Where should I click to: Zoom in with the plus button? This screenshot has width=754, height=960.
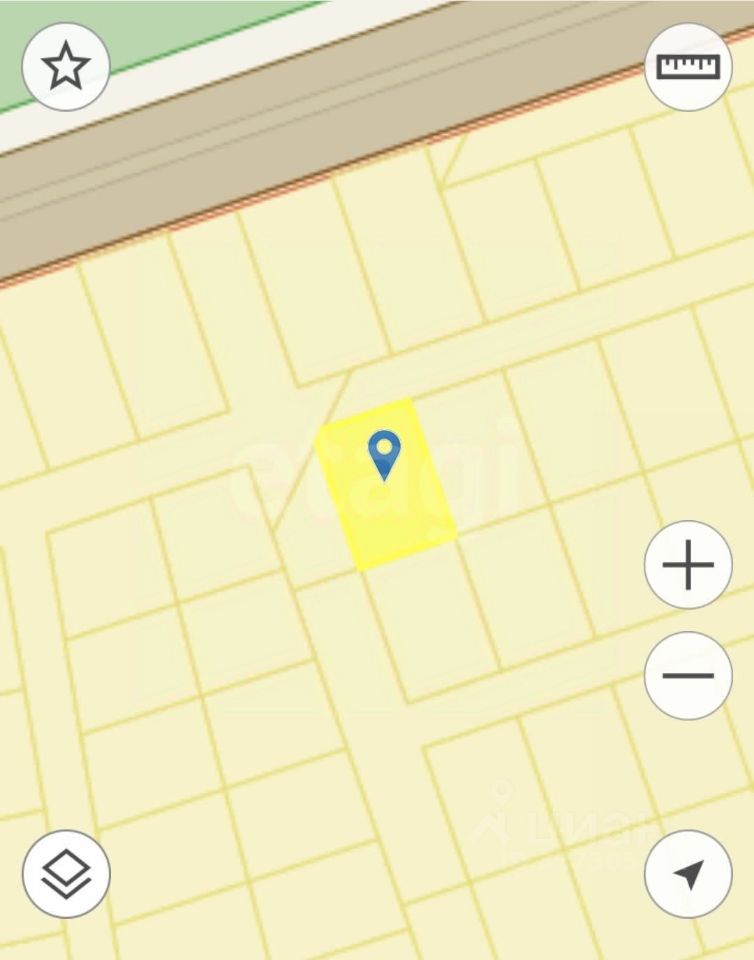click(x=688, y=565)
